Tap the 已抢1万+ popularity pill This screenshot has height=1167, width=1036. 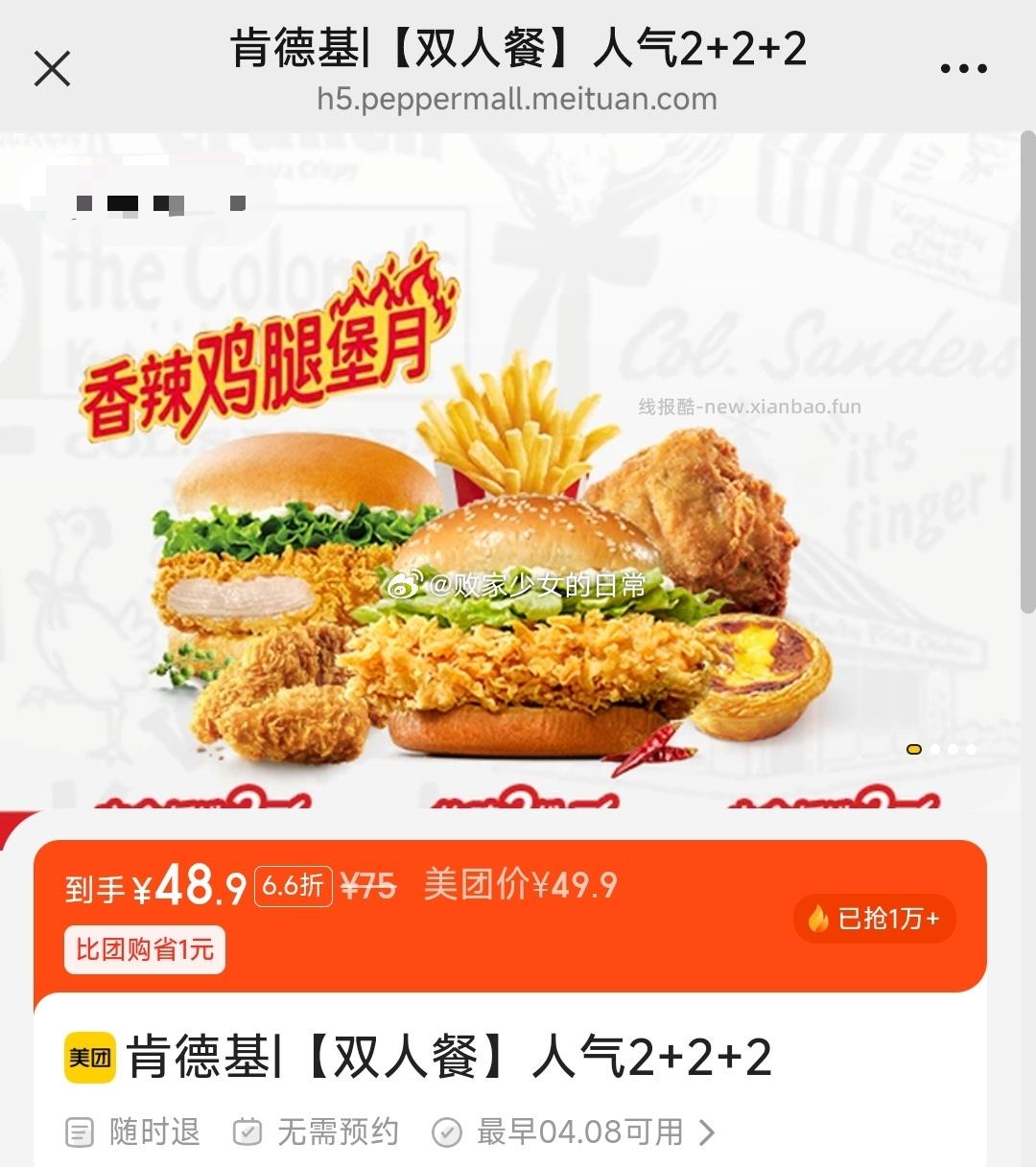pos(874,919)
